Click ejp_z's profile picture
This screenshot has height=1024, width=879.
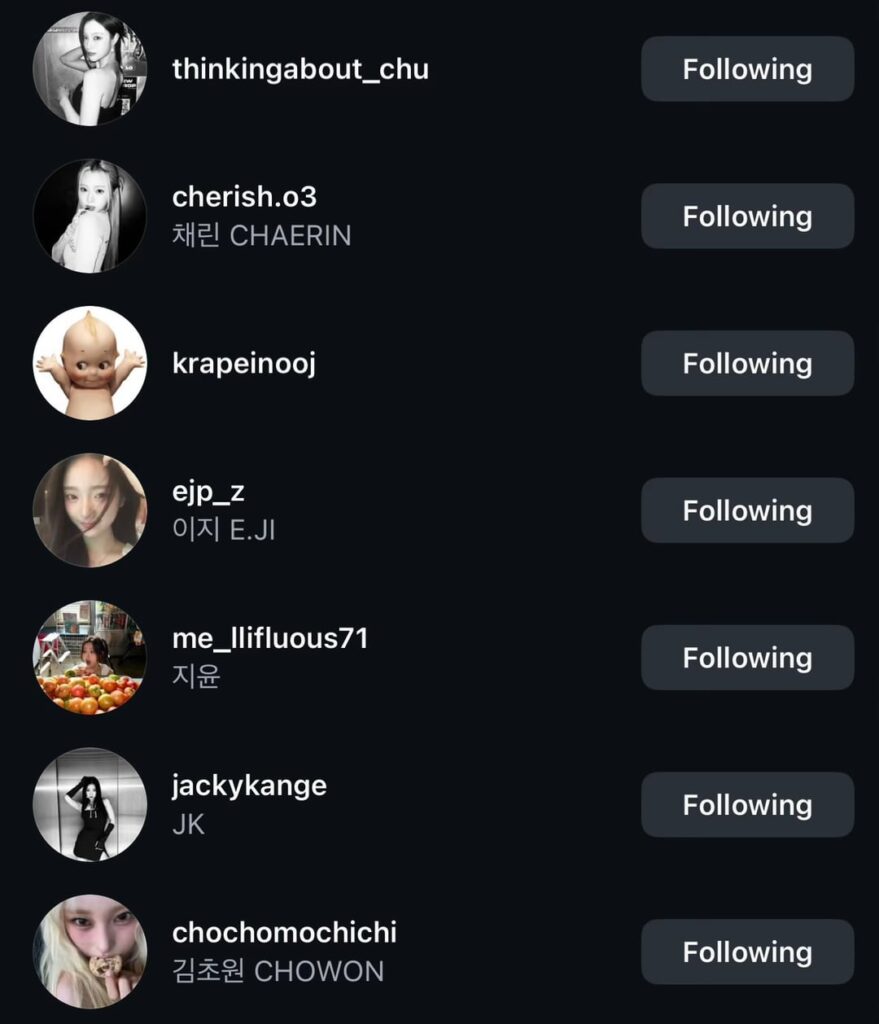tap(89, 510)
